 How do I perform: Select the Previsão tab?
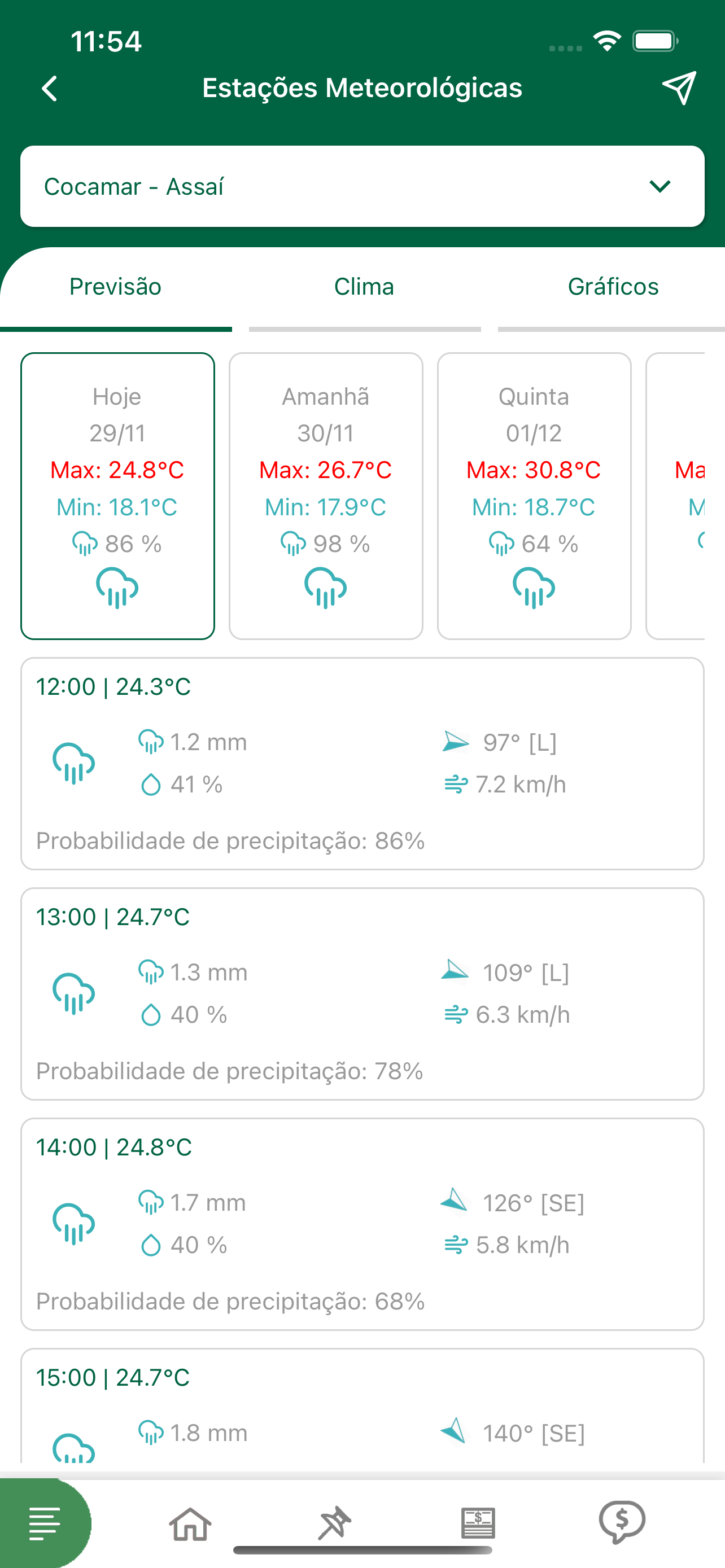pos(116,287)
